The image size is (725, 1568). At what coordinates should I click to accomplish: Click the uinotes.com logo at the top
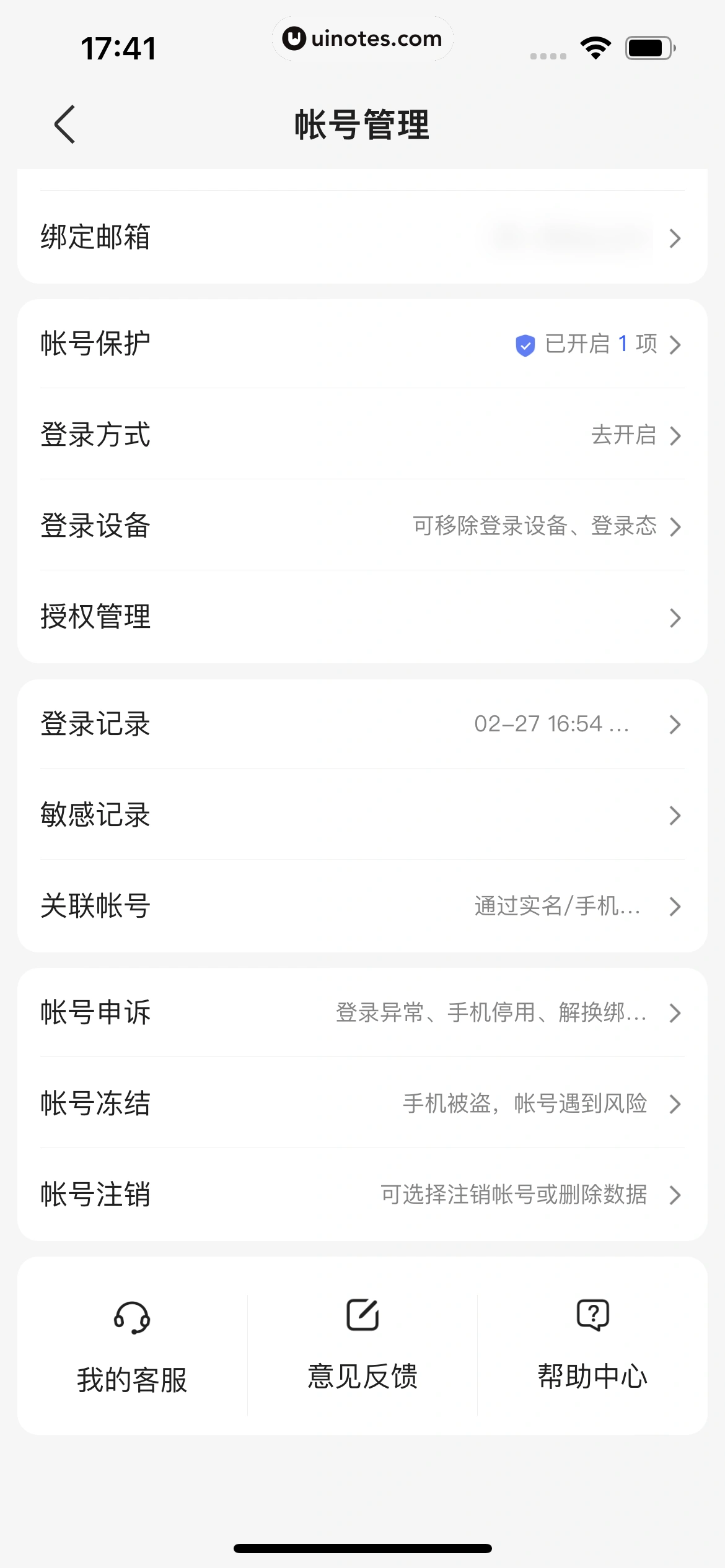point(362,38)
